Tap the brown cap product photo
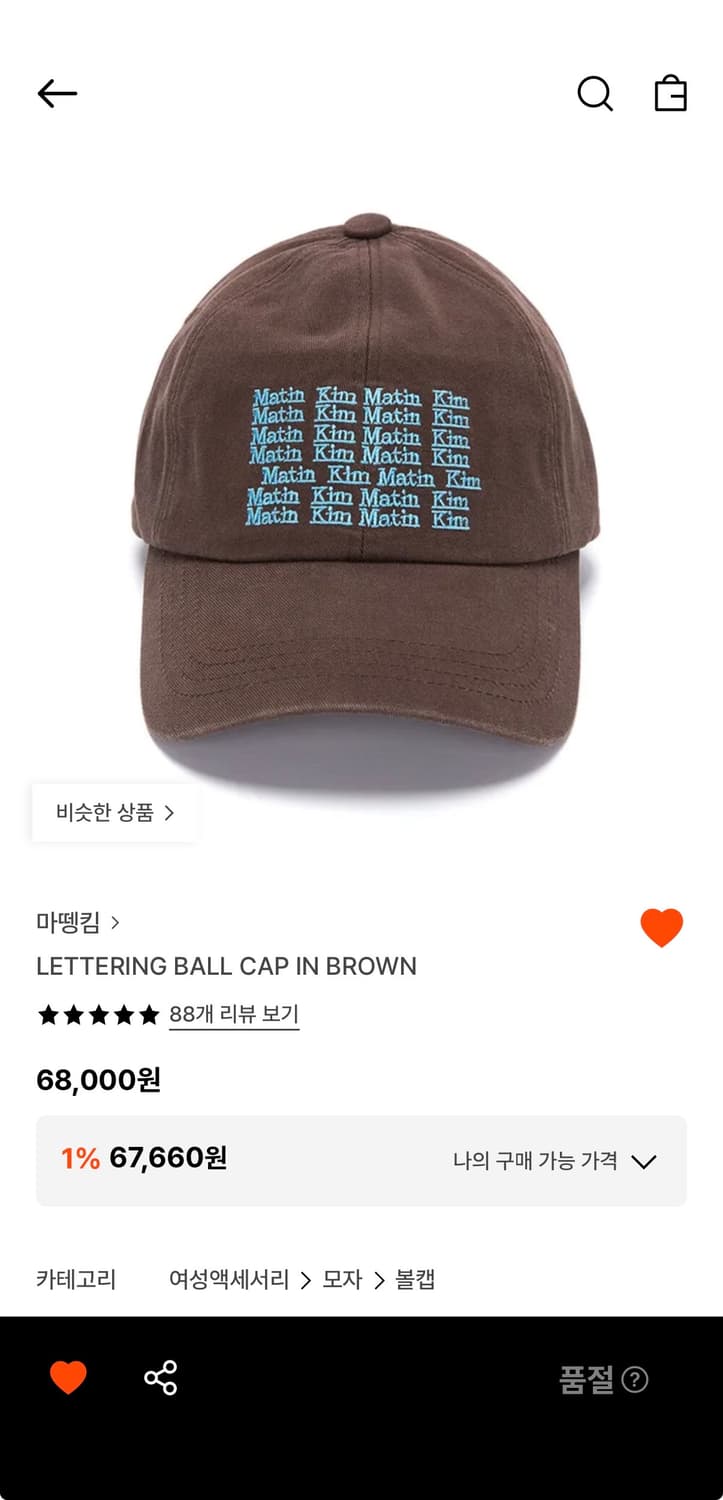Viewport: 723px width, 1500px height. 361,470
